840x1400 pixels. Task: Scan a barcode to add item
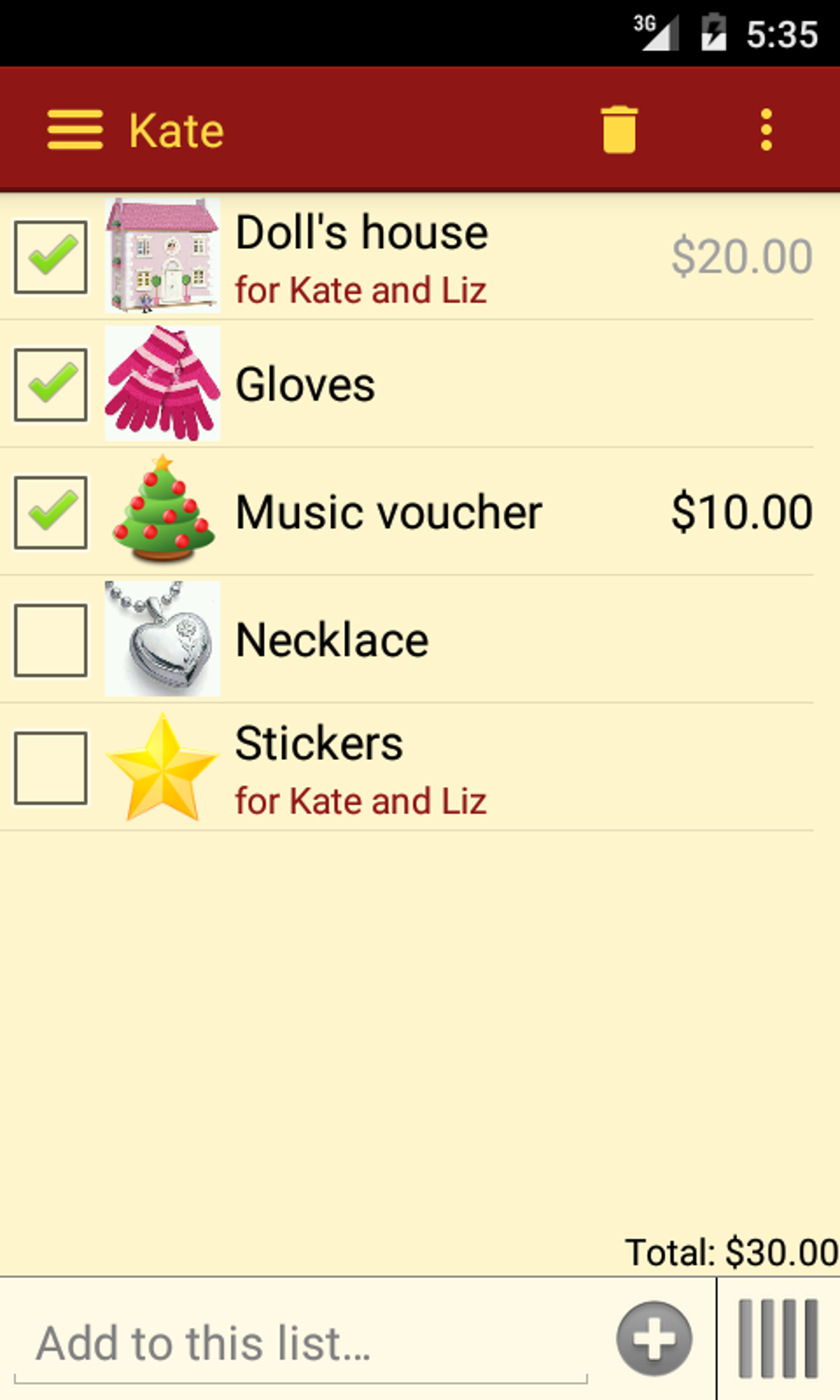coord(778,1338)
